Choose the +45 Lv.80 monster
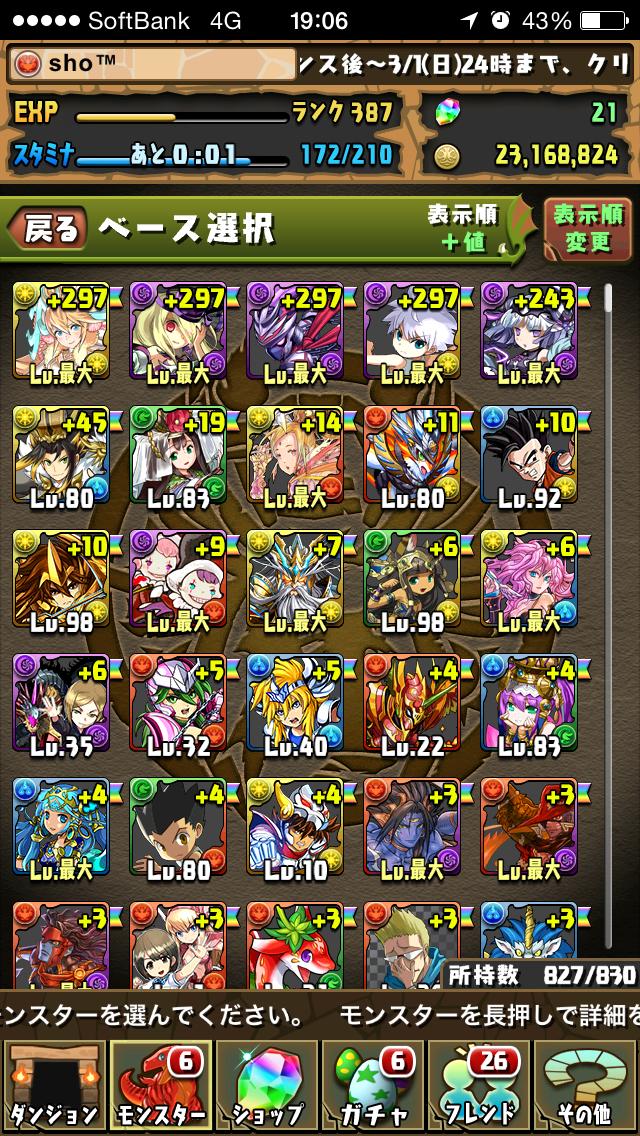 pos(61,455)
